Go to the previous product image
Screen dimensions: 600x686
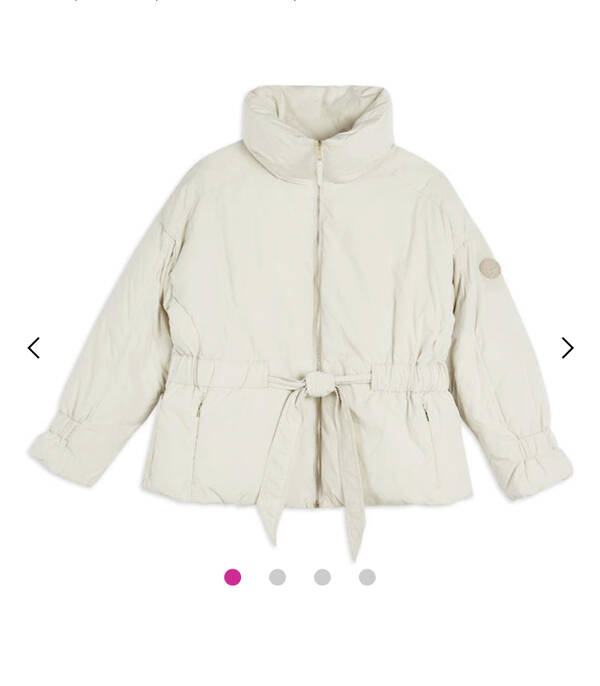[34, 348]
